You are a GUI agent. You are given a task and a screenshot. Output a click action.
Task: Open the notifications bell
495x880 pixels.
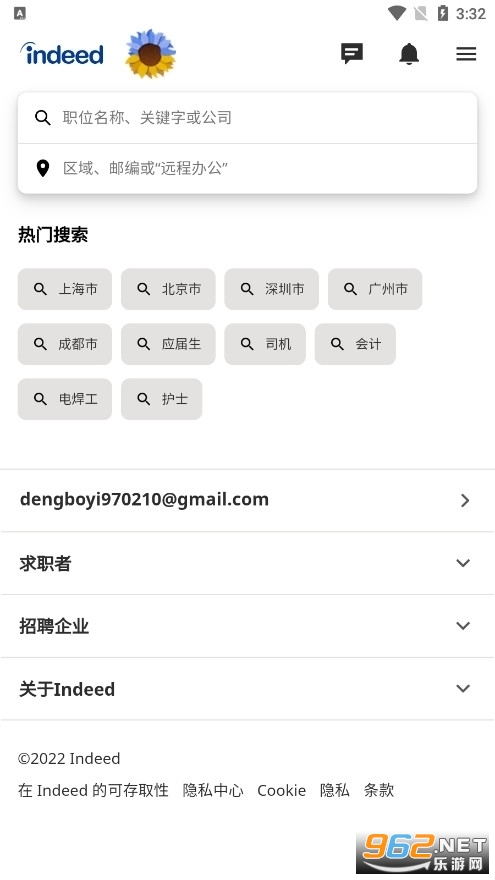tap(409, 54)
